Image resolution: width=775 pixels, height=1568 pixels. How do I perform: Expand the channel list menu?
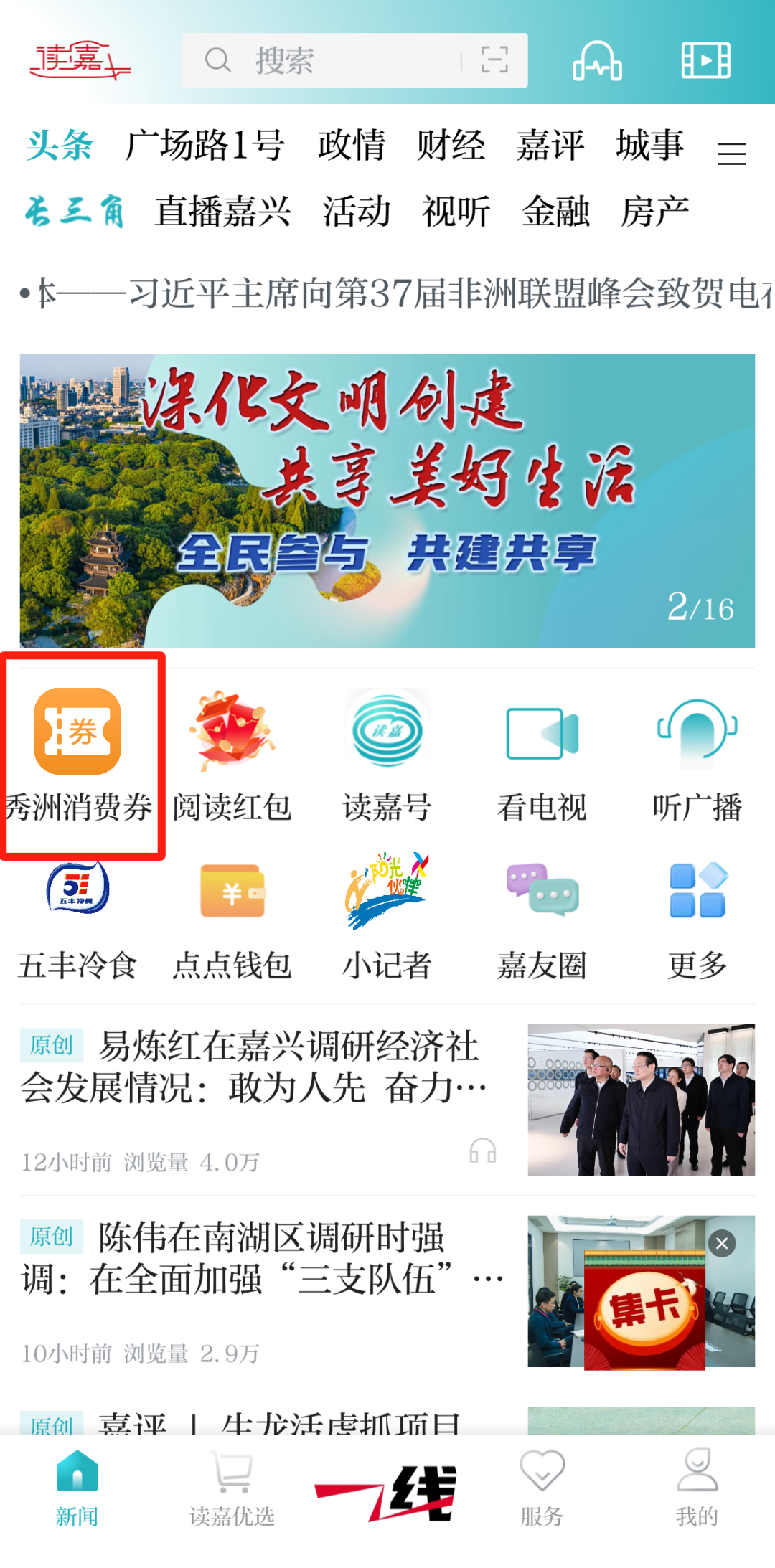point(731,153)
